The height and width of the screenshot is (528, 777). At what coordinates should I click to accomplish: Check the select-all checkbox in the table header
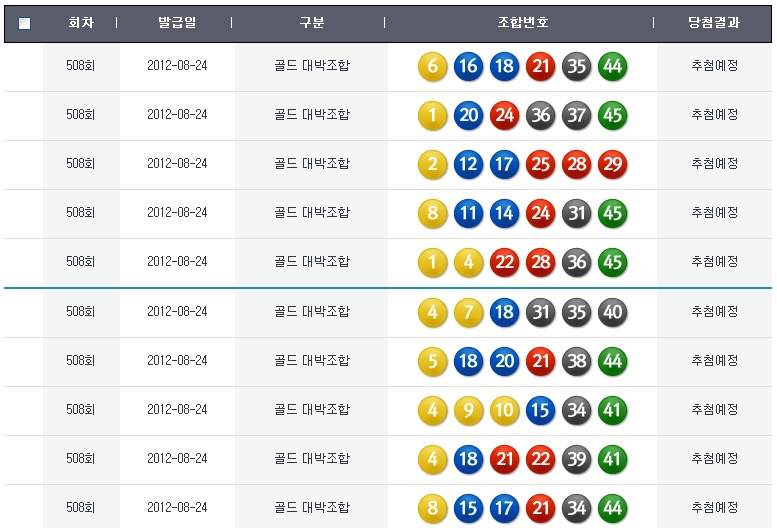click(x=25, y=24)
